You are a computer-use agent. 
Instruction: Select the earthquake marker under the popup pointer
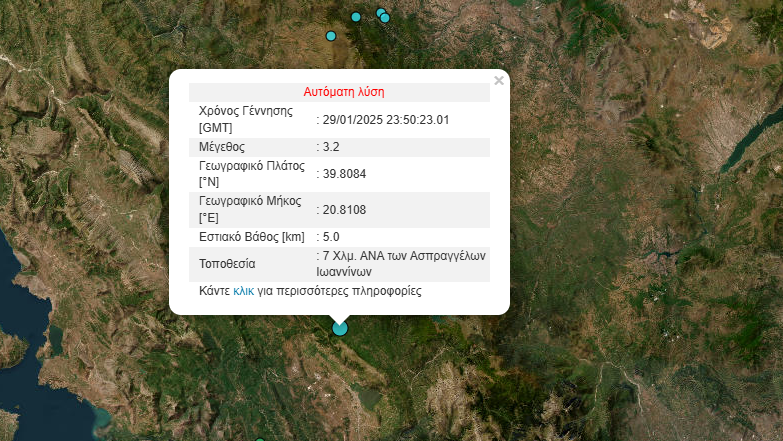coord(340,327)
